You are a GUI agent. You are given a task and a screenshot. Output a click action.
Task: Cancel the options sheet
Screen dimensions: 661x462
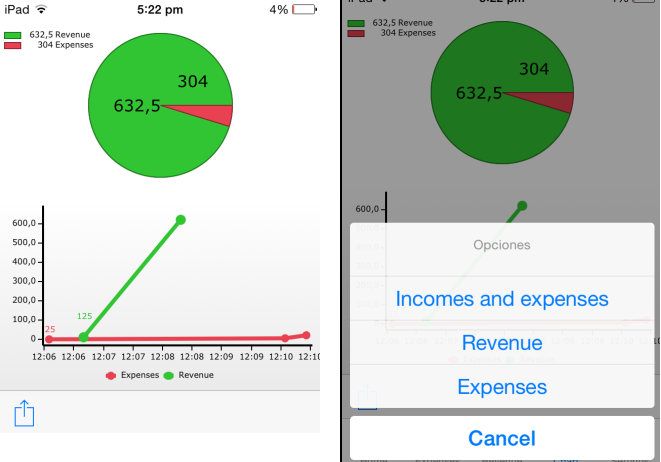point(502,438)
